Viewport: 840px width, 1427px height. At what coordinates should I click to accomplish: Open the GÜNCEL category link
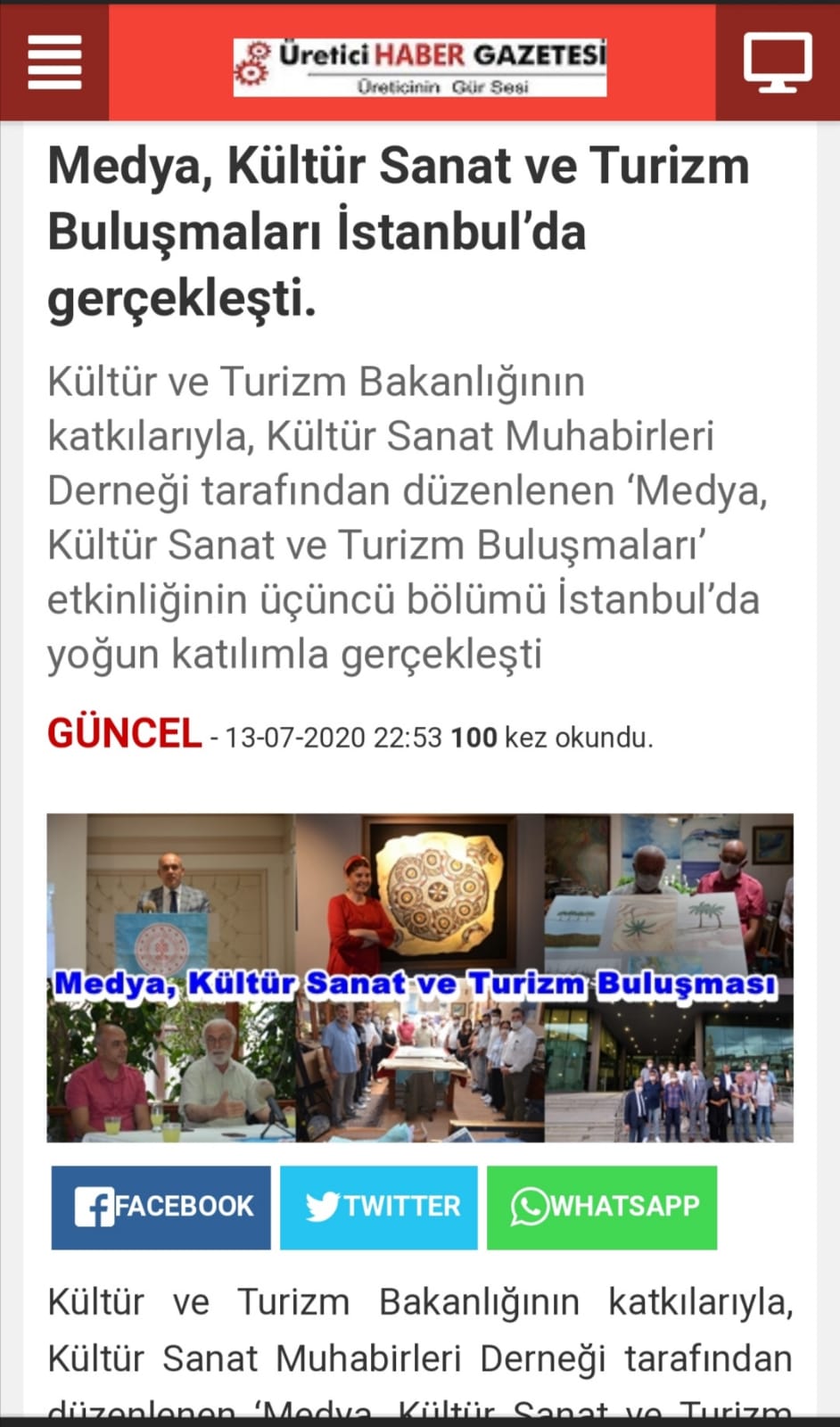click(x=124, y=734)
